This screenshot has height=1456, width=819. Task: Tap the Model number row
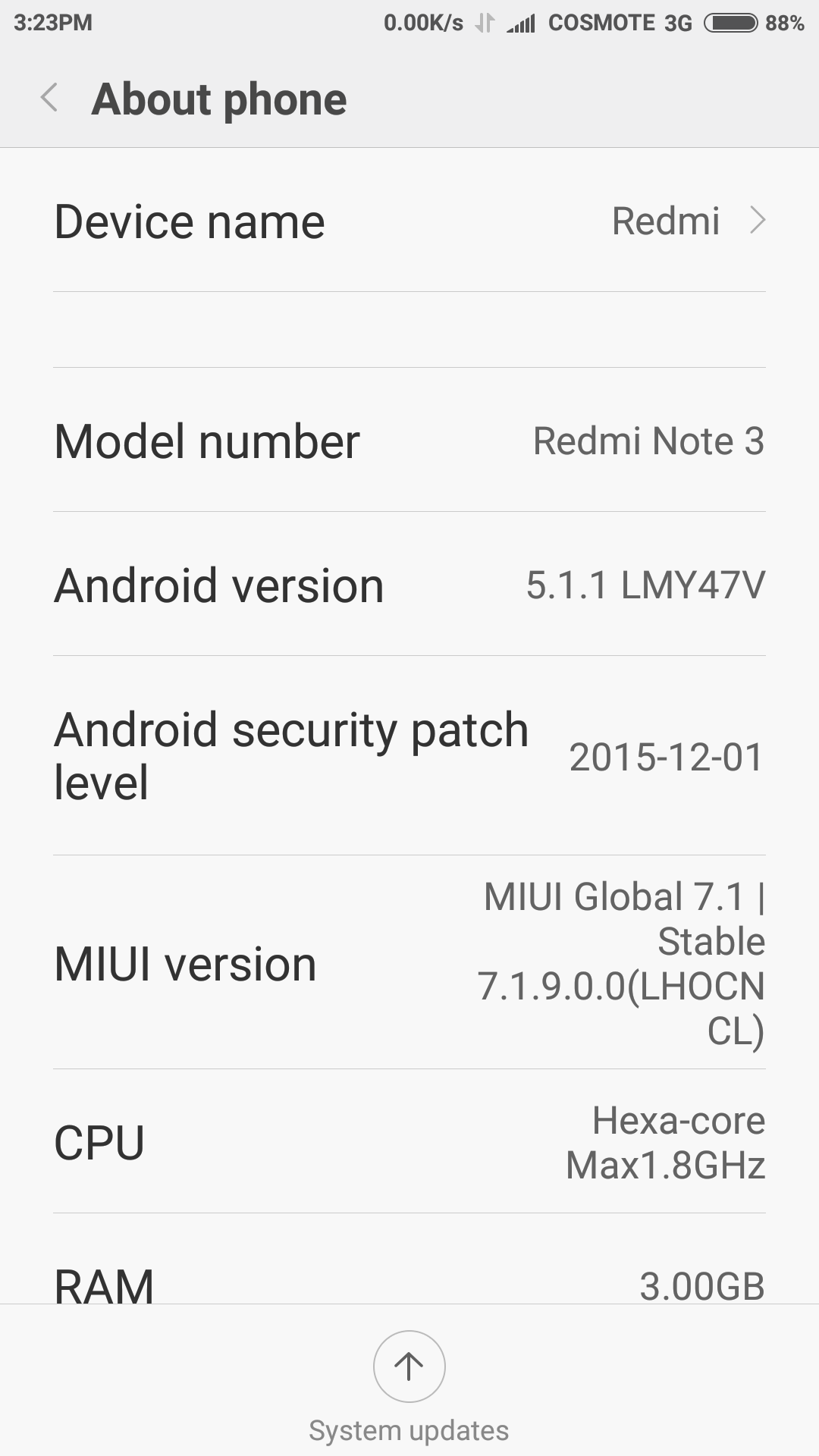[409, 441]
